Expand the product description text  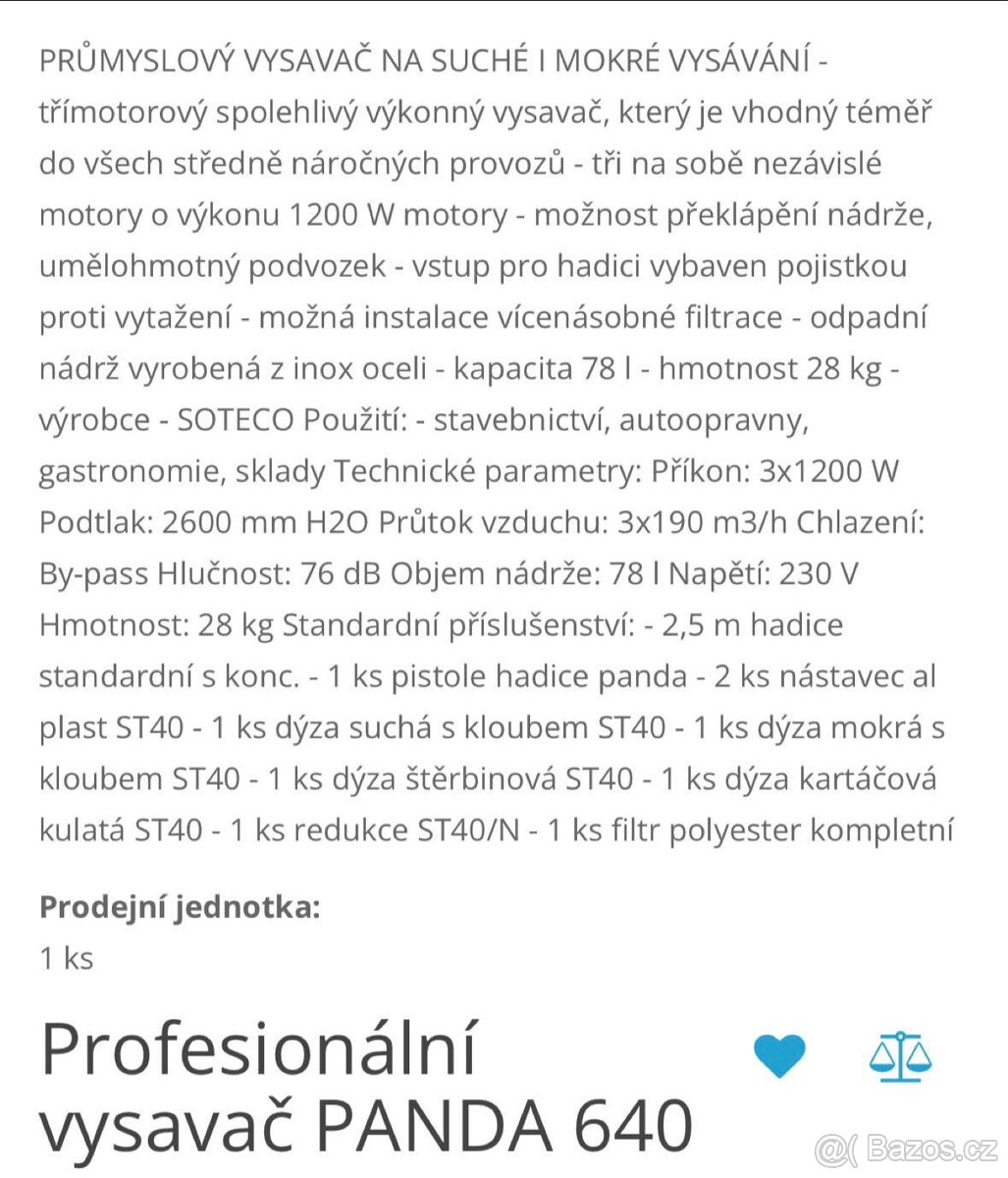pos(491,442)
